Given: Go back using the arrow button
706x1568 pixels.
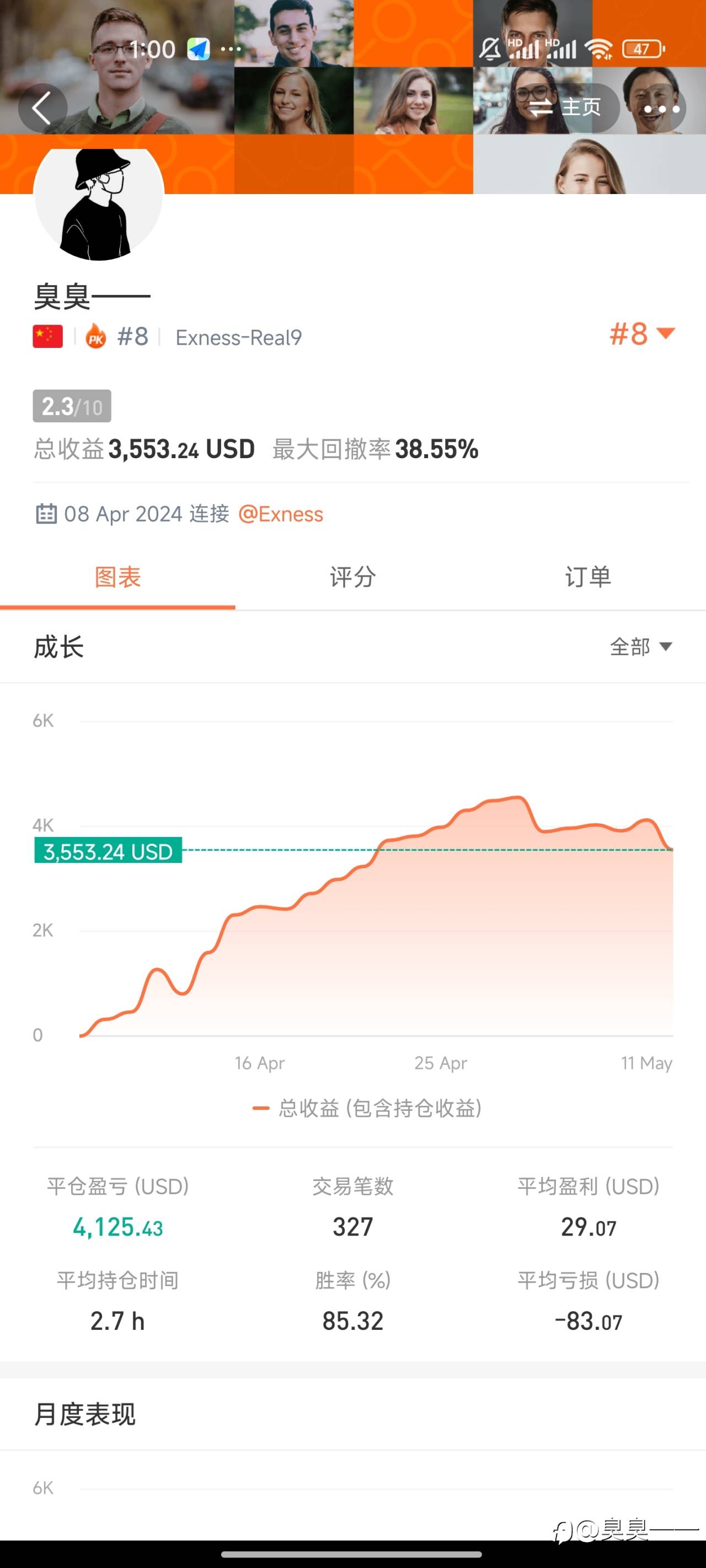Looking at the screenshot, I should tap(42, 109).
